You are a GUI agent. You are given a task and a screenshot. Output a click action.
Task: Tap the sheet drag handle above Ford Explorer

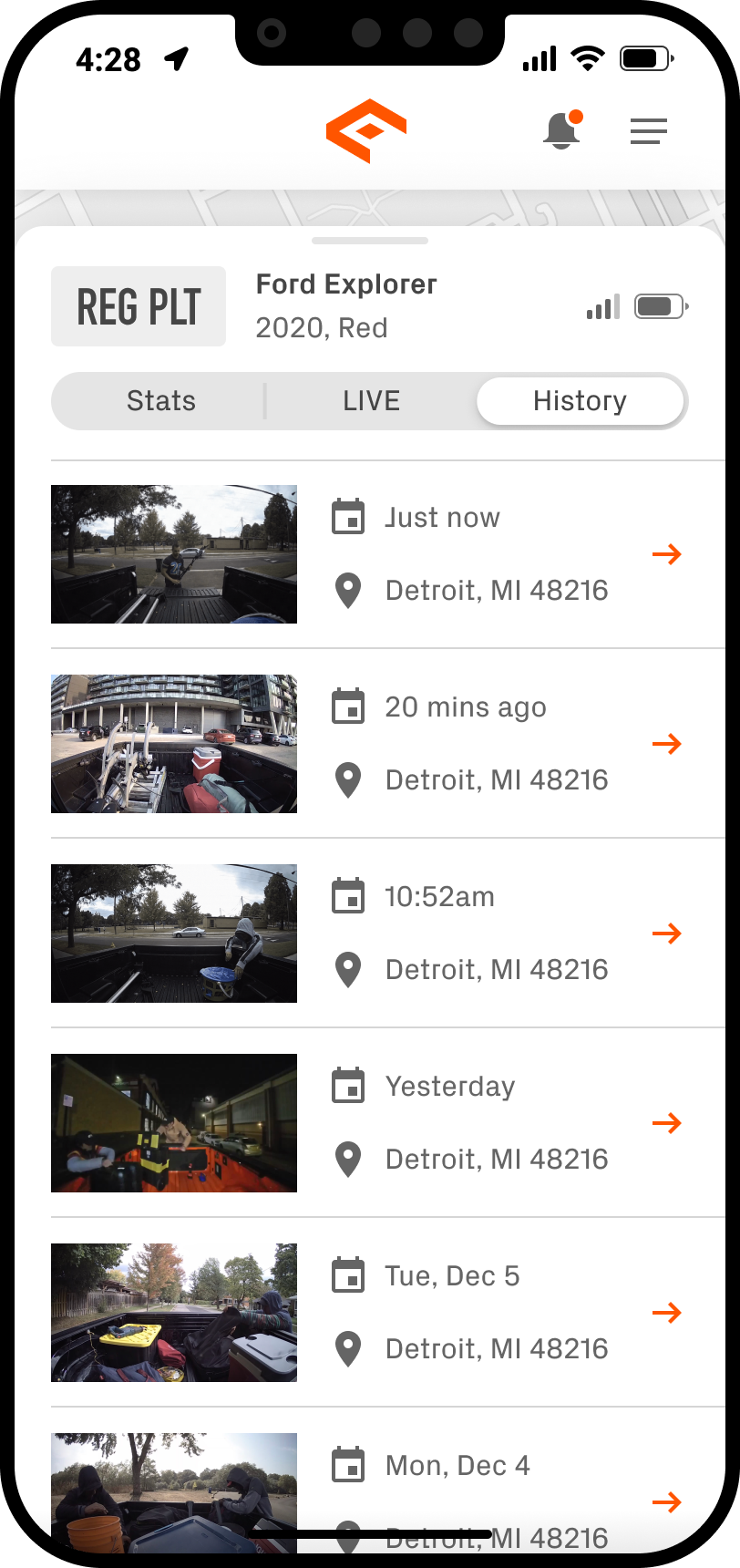370,241
